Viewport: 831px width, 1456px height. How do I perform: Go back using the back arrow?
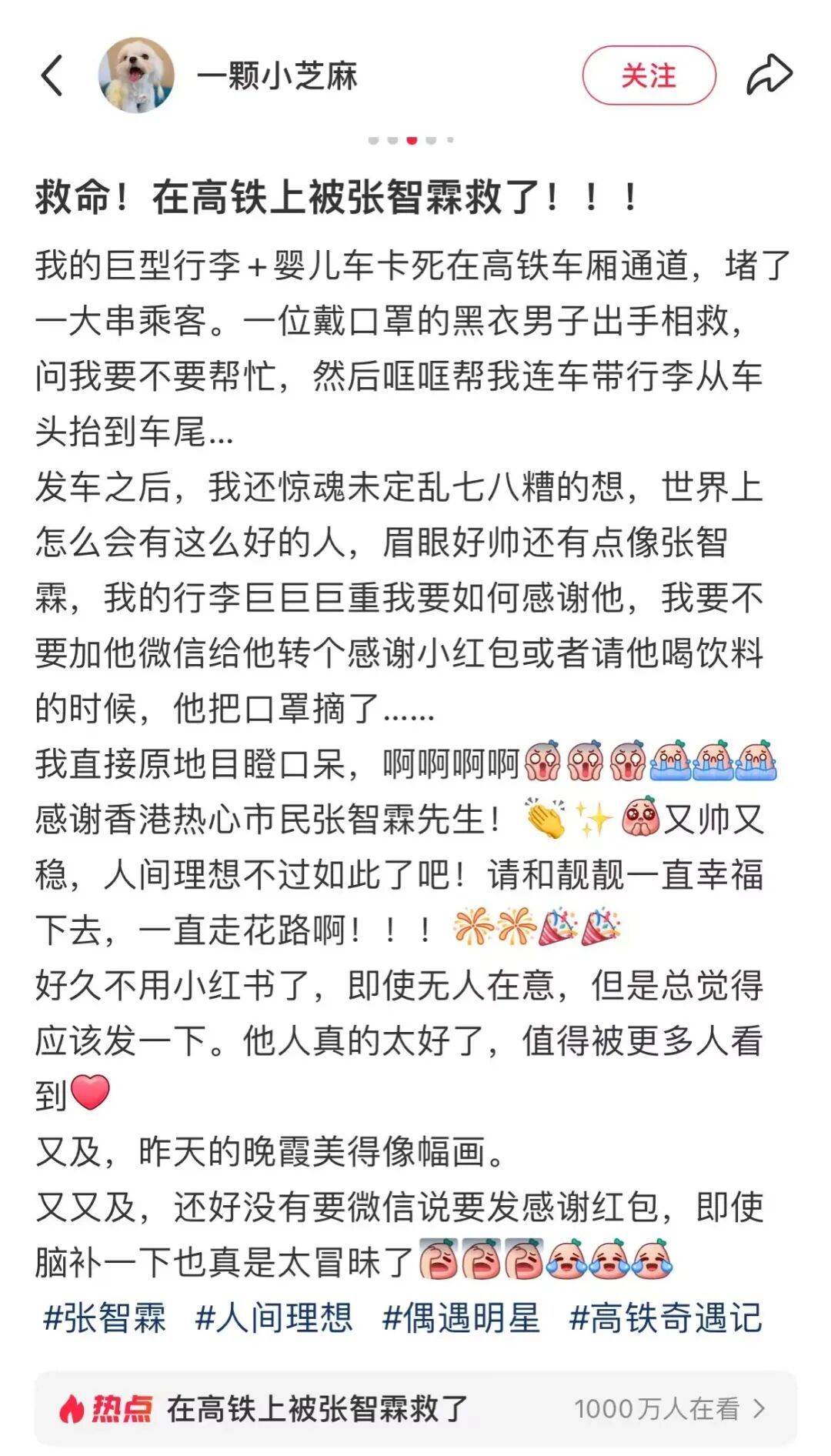point(52,75)
